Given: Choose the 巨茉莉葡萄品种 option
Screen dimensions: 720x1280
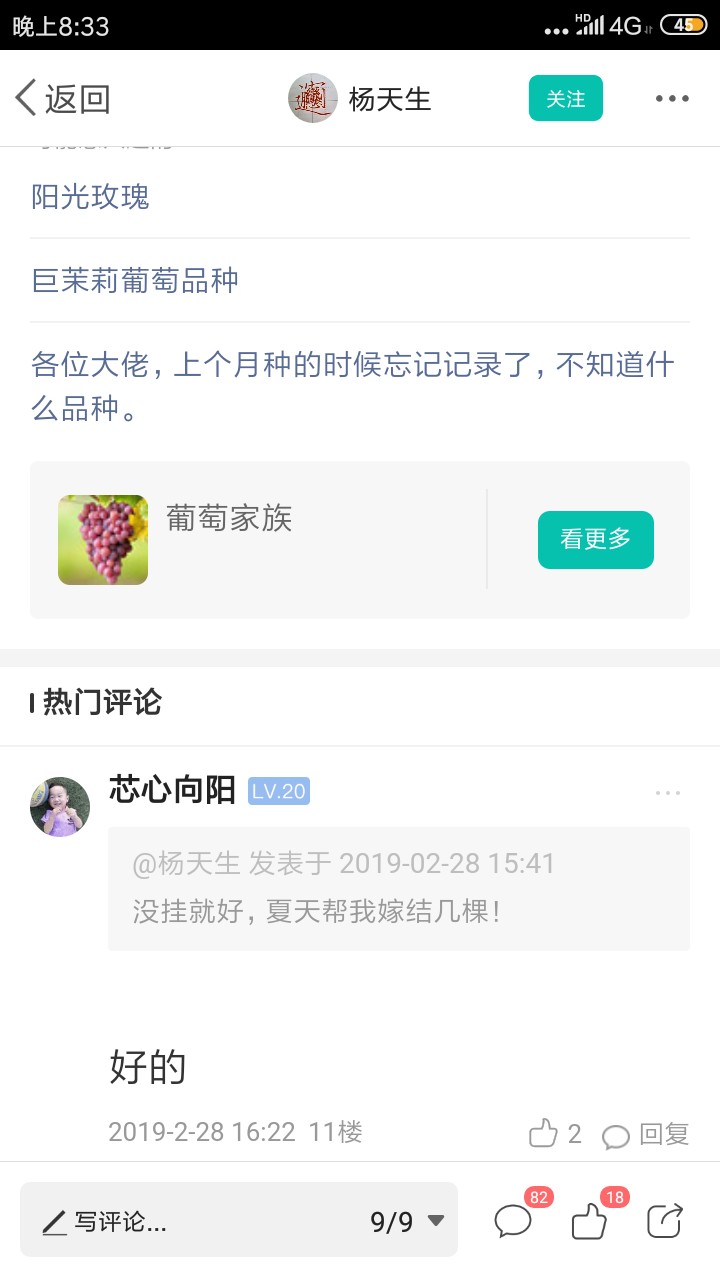Looking at the screenshot, I should [x=135, y=280].
